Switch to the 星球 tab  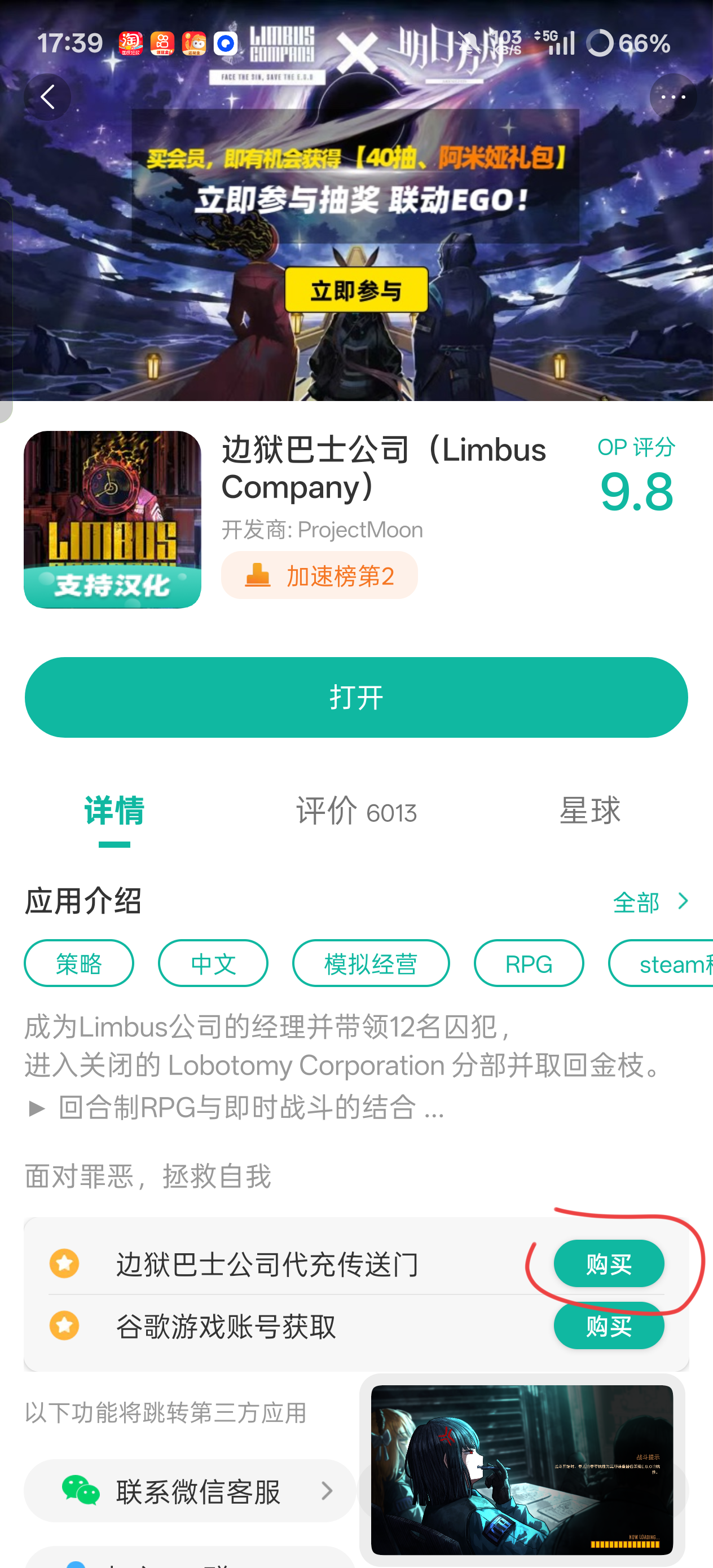[x=589, y=810]
